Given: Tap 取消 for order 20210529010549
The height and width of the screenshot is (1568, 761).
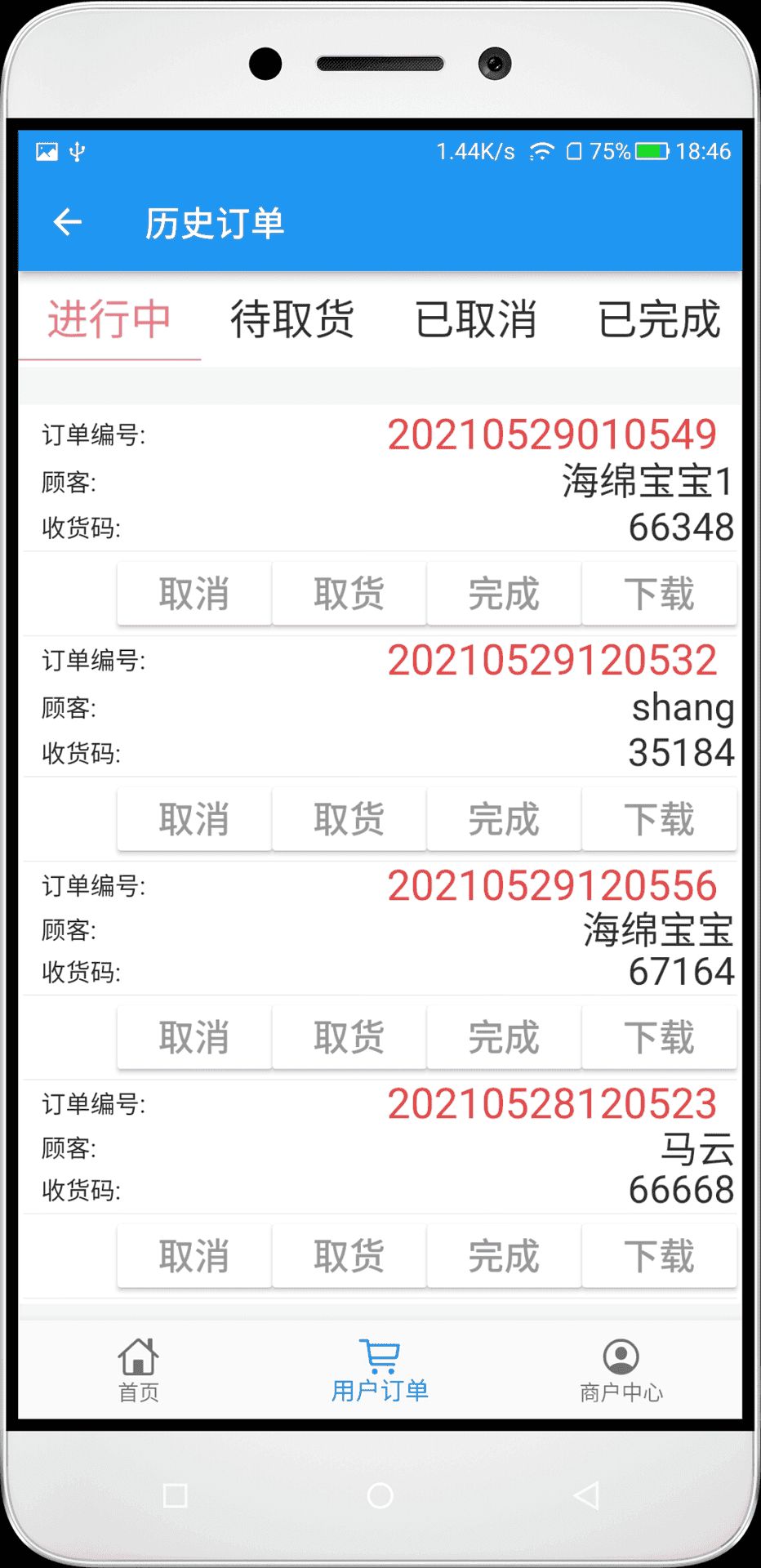Looking at the screenshot, I should (194, 594).
